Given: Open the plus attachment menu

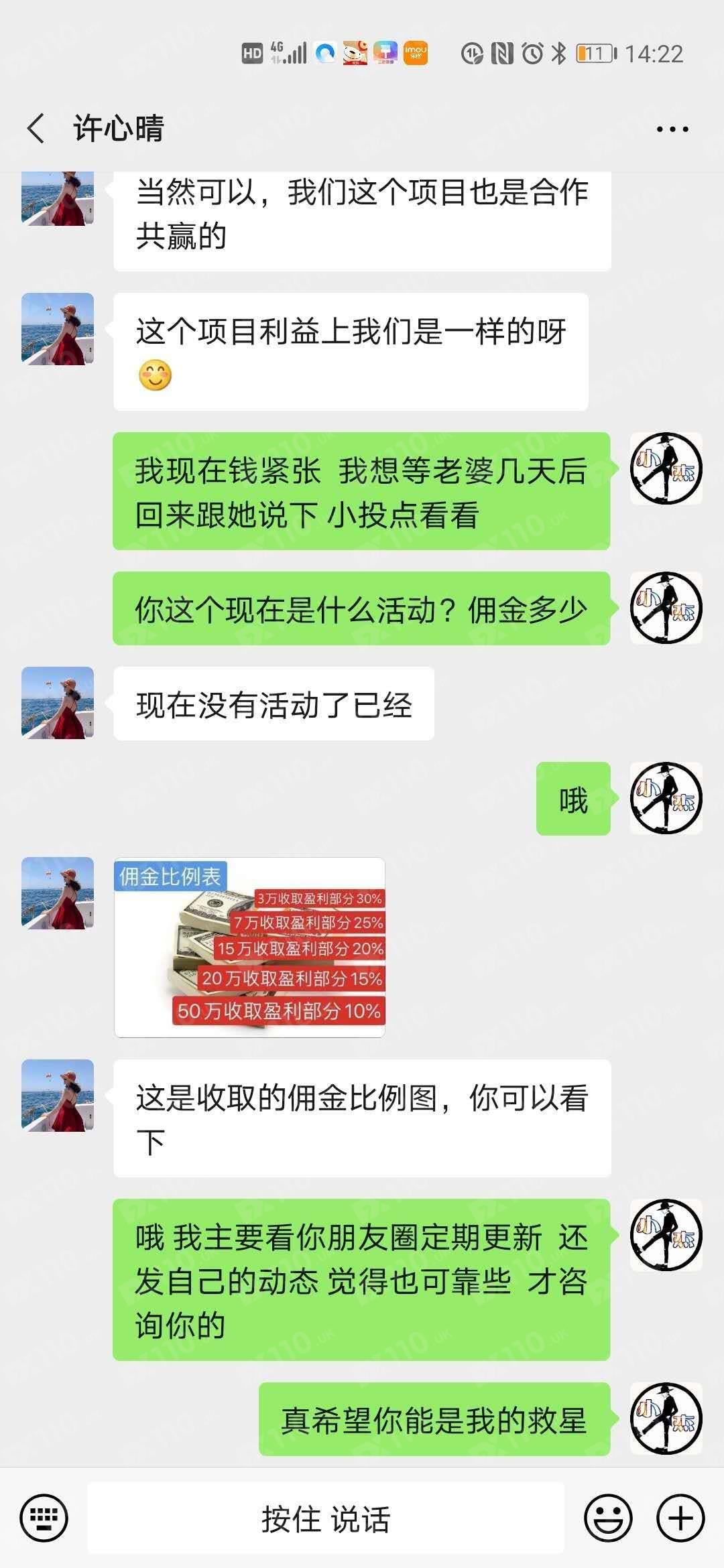Looking at the screenshot, I should [x=680, y=1518].
